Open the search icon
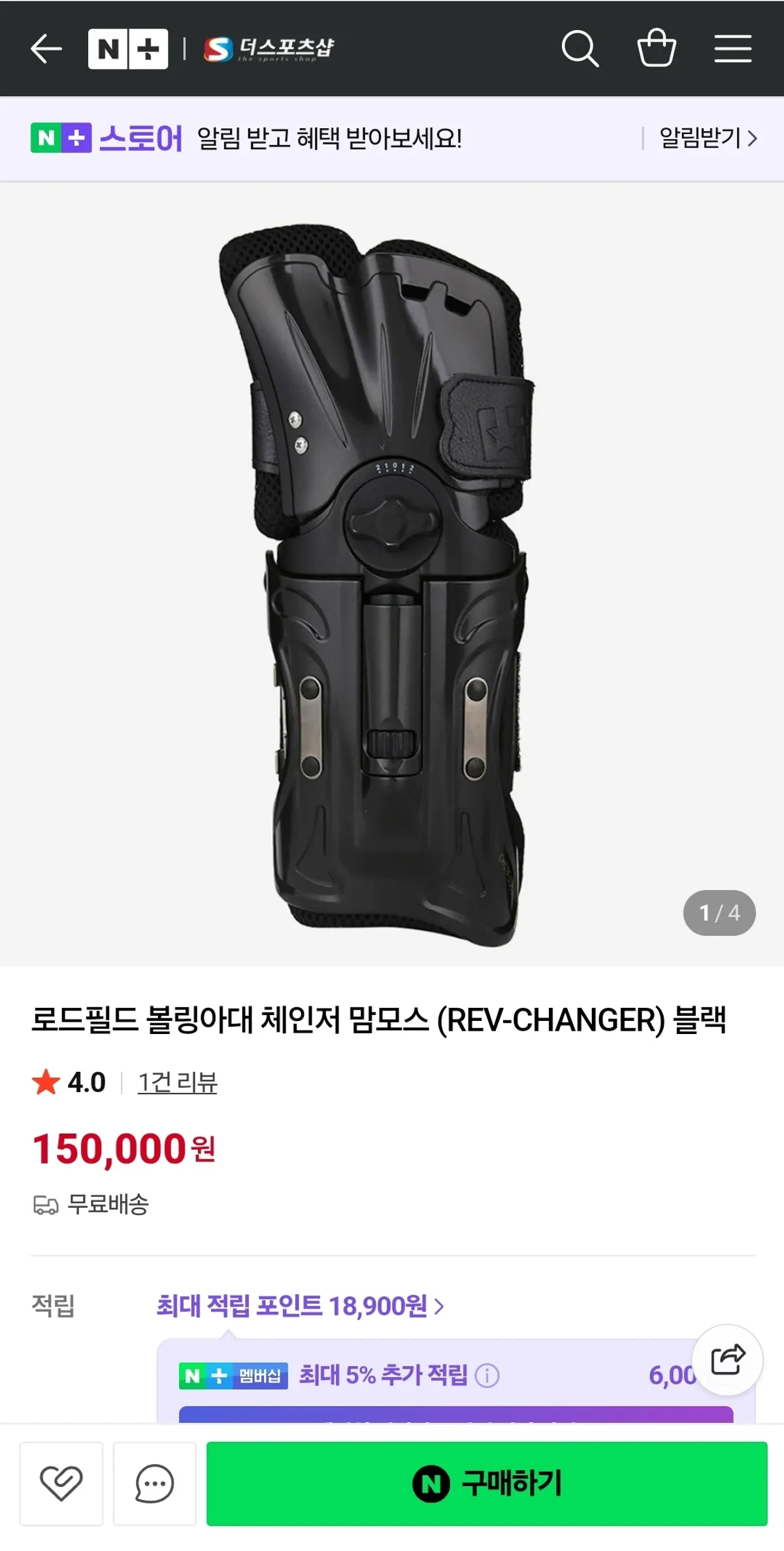This screenshot has width=784, height=1551. coord(580,49)
